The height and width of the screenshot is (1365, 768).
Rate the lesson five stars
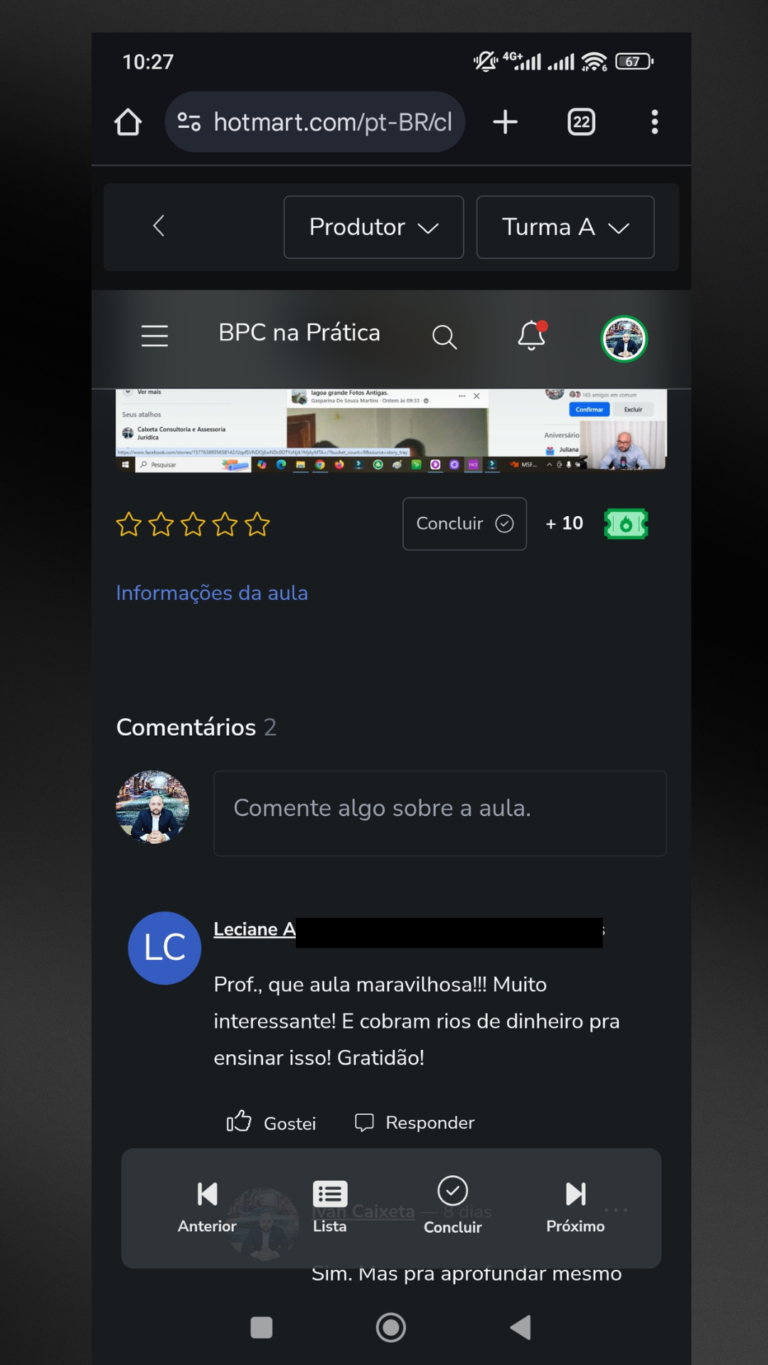click(257, 524)
